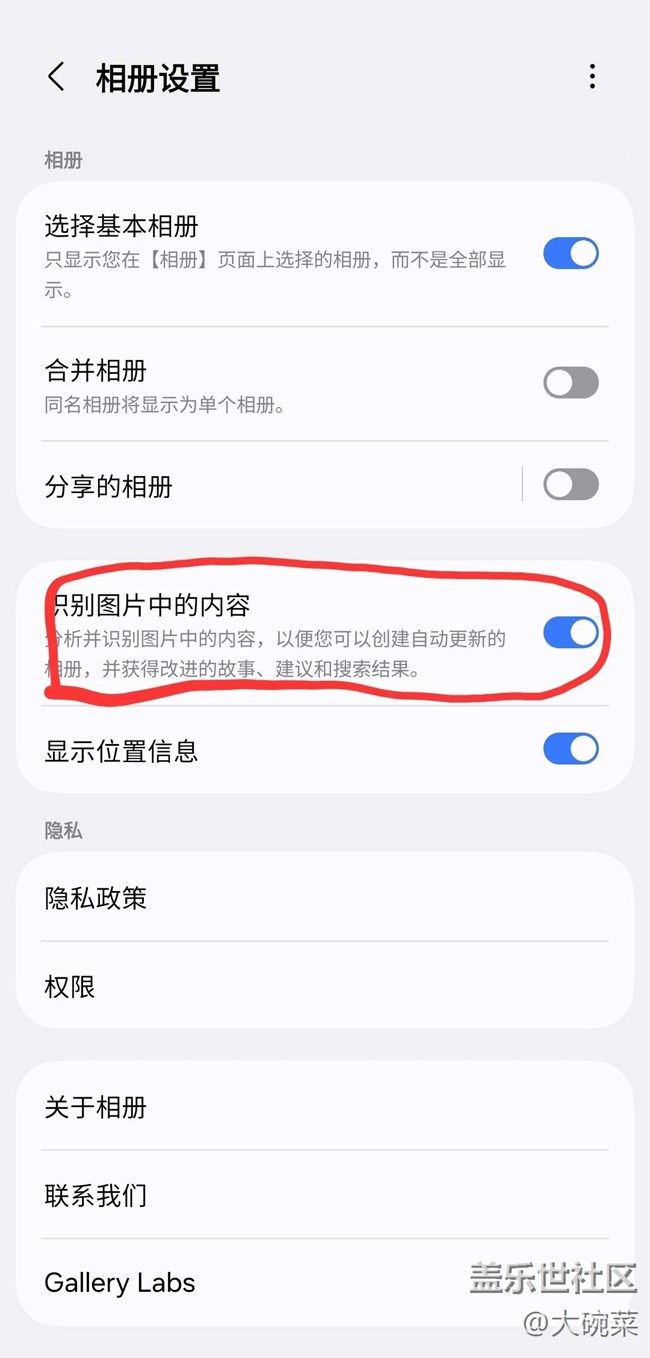Turn off 显示位置信息 switch
This screenshot has width=650, height=1358.
571,749
